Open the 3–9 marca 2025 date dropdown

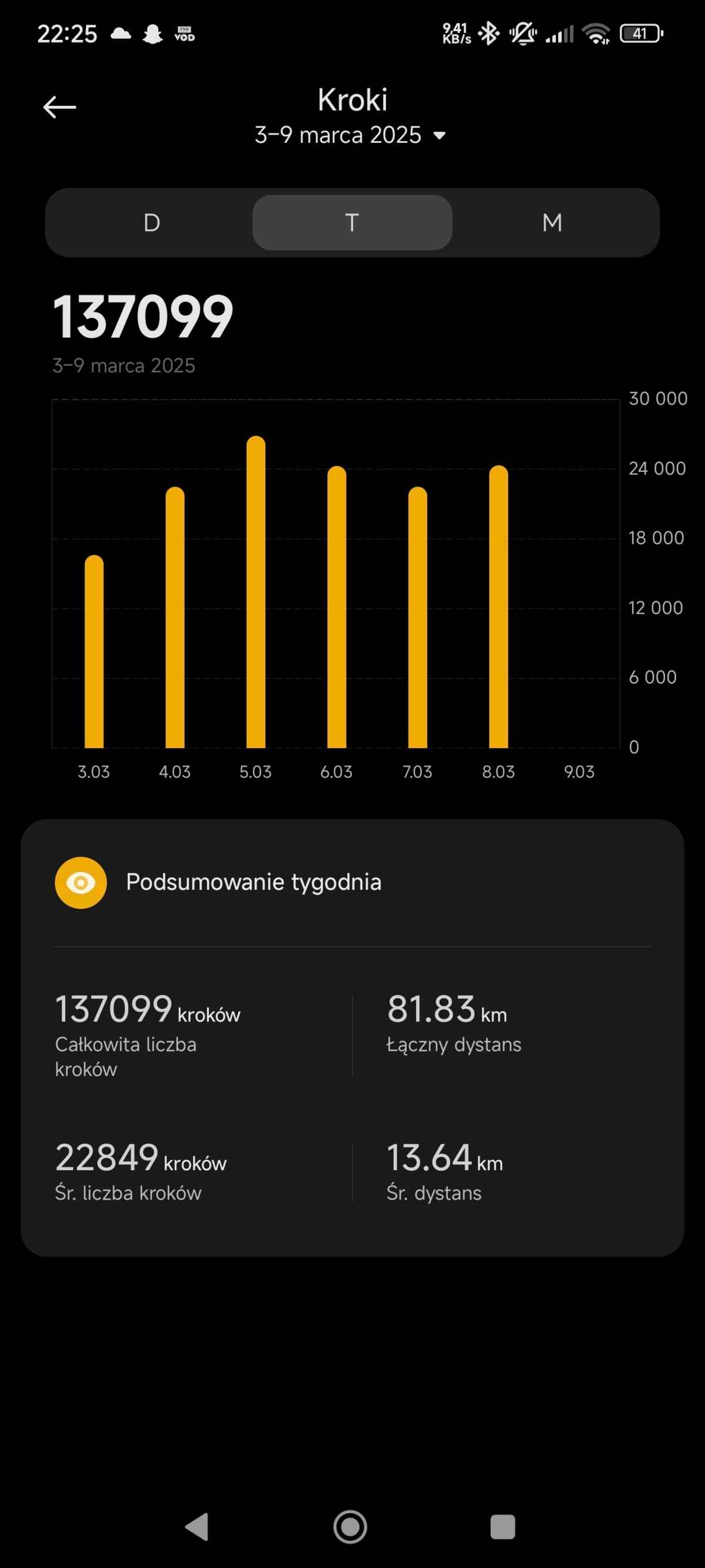pyautogui.click(x=350, y=135)
